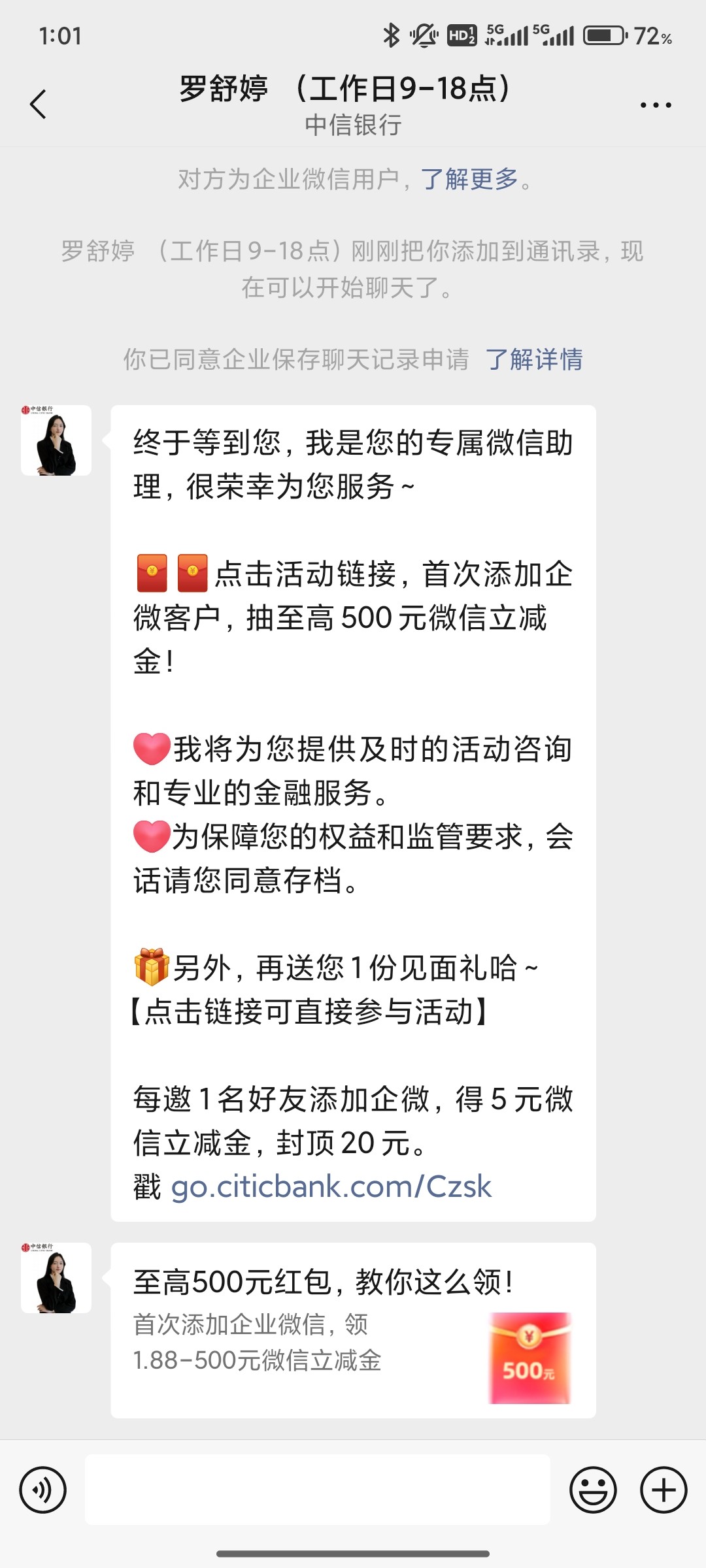Go back from the chat
This screenshot has width=706, height=1568.
pyautogui.click(x=39, y=105)
